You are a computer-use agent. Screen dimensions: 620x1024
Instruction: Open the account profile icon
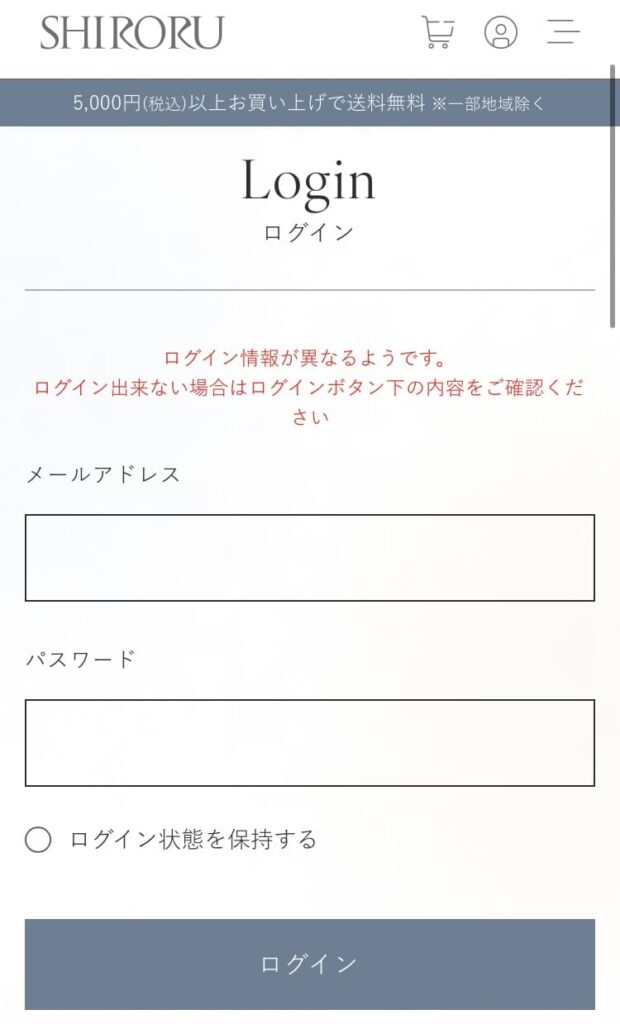[x=500, y=32]
